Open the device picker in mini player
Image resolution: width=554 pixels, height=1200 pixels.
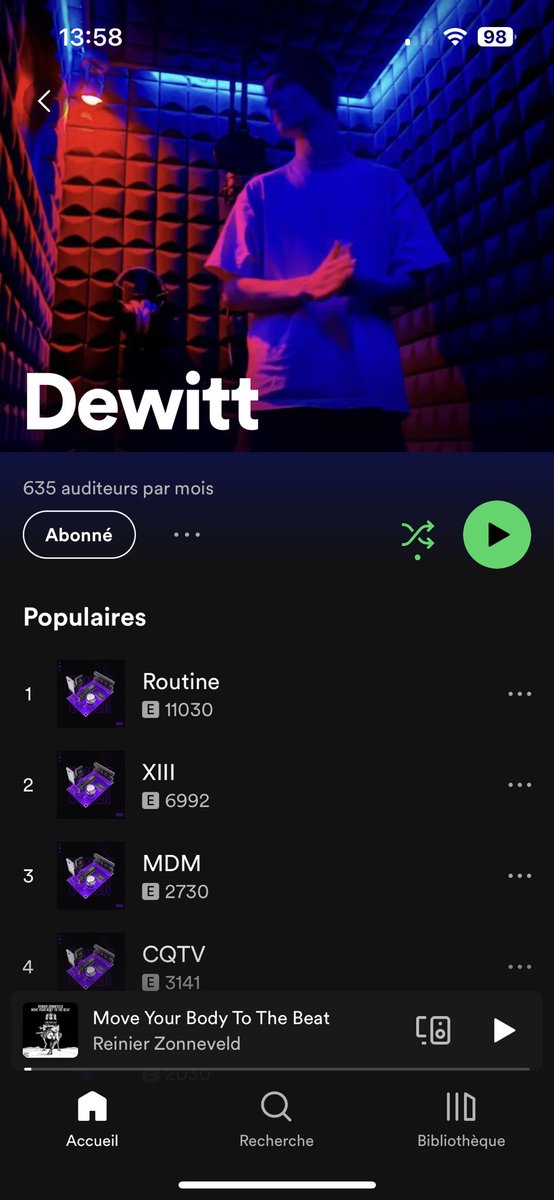click(434, 1030)
